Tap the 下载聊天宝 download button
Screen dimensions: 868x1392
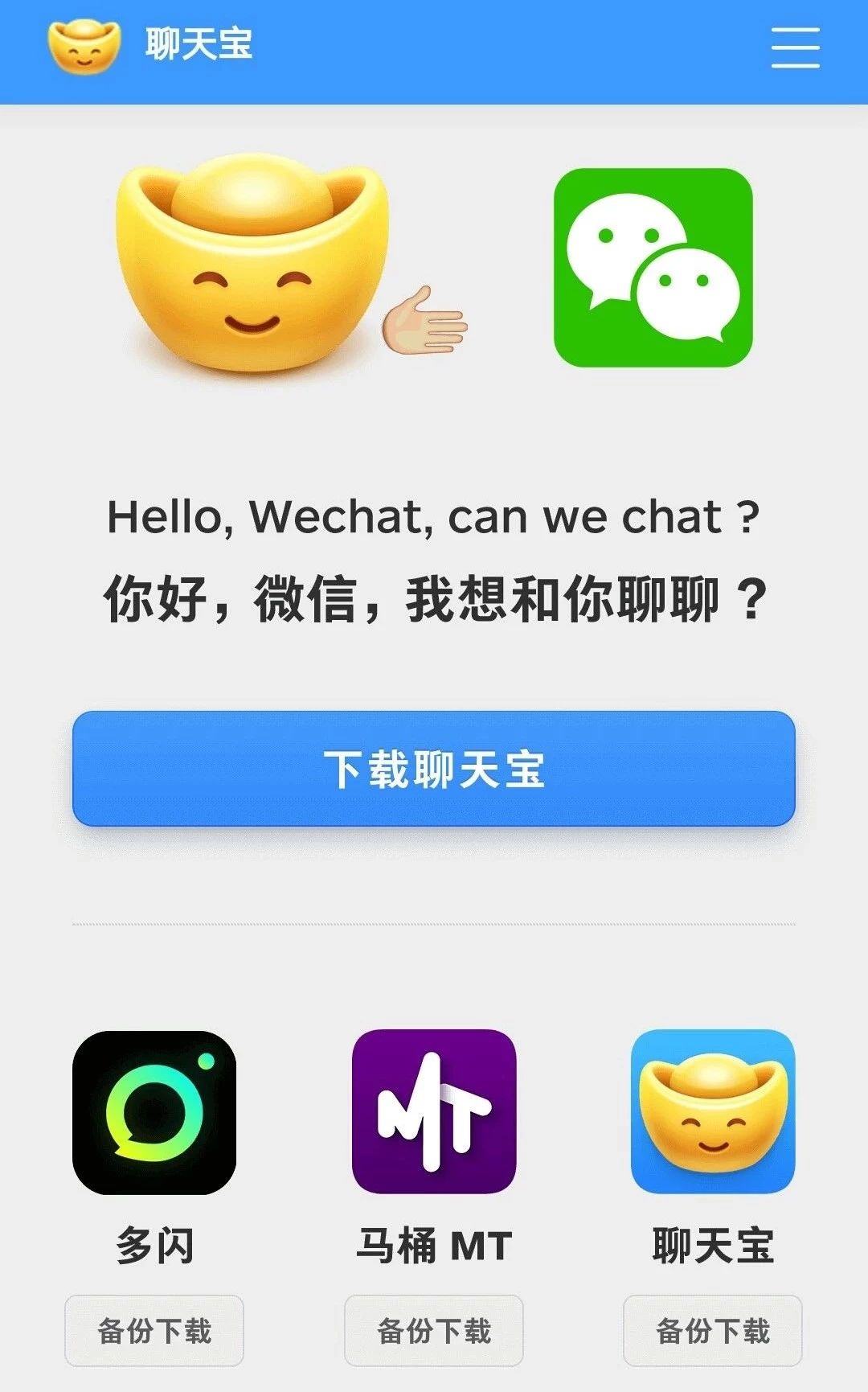pos(434,769)
